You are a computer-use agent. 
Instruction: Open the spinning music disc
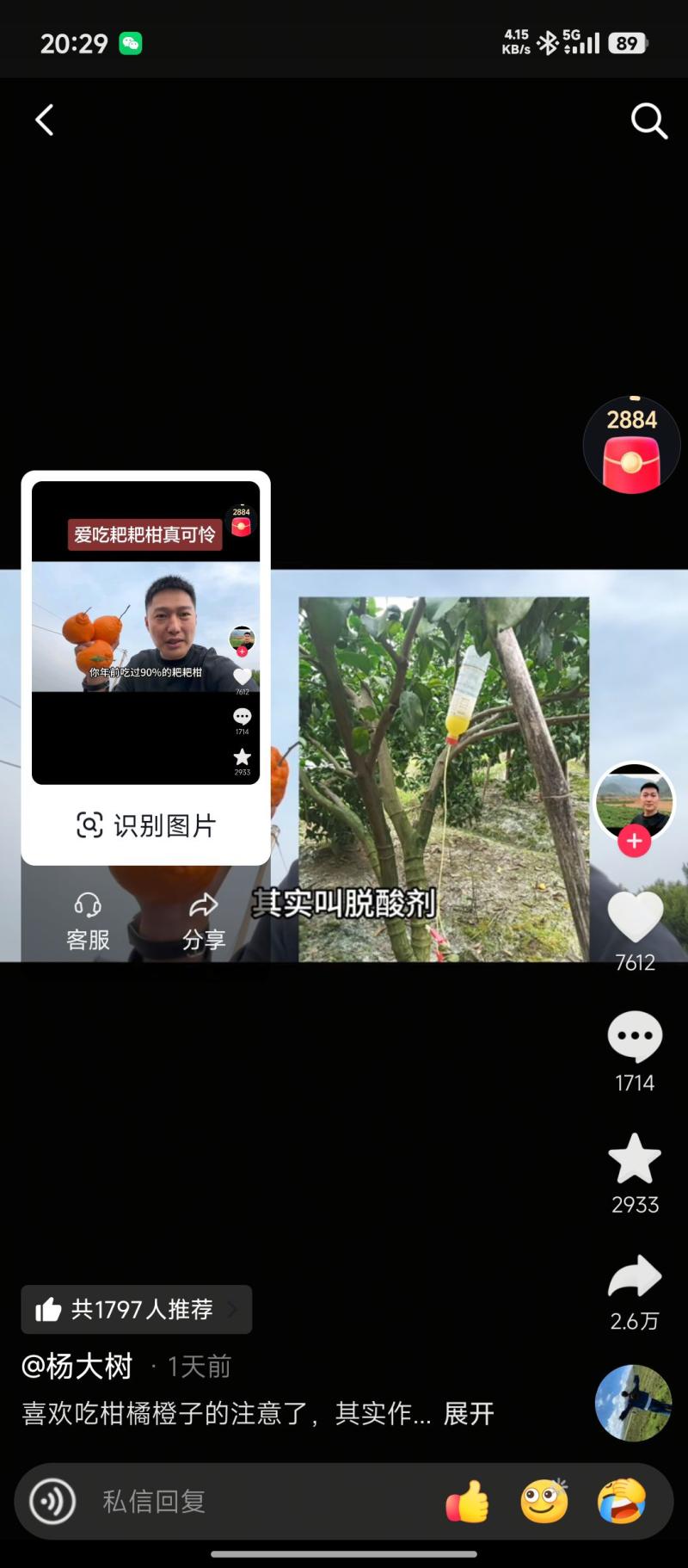coord(634,1403)
